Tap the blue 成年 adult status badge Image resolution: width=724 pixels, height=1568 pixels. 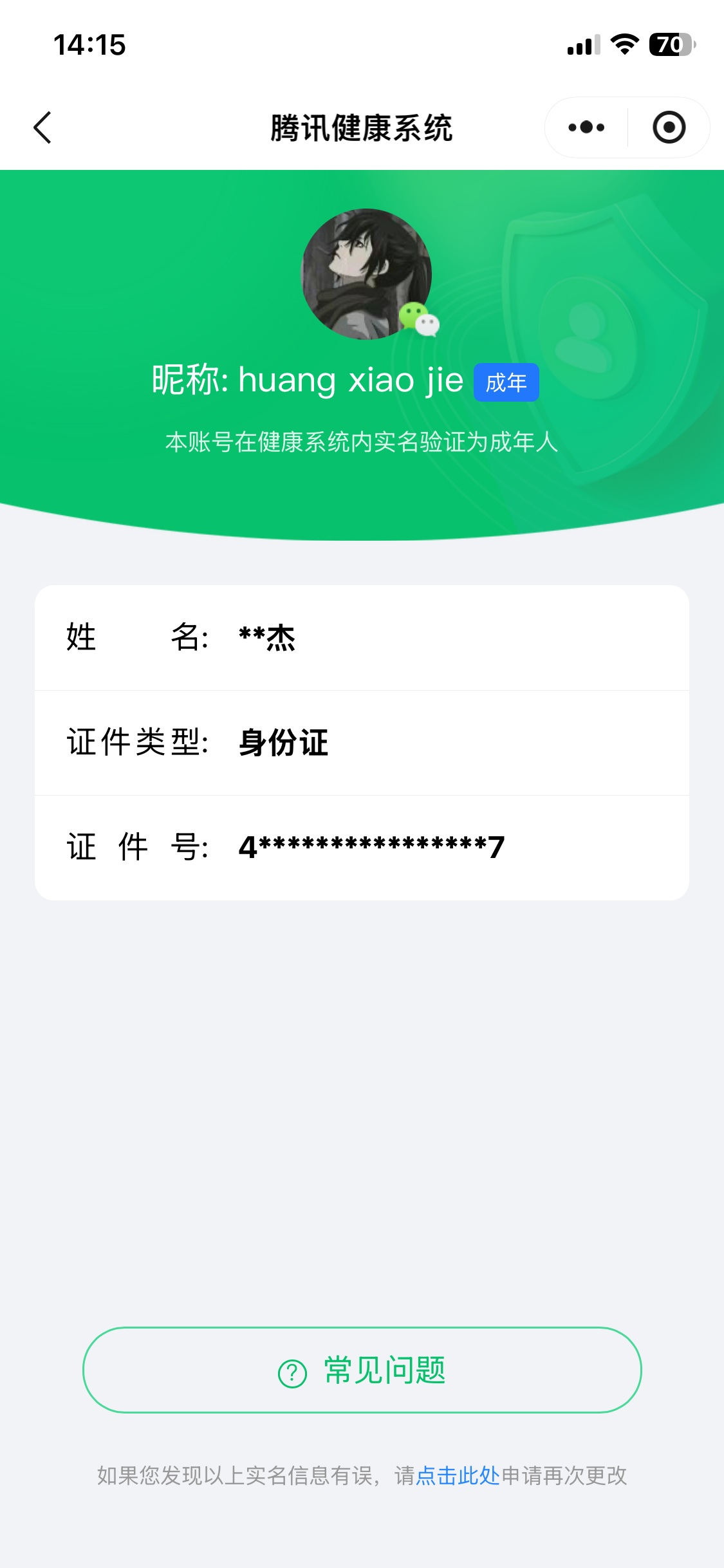pyautogui.click(x=506, y=381)
